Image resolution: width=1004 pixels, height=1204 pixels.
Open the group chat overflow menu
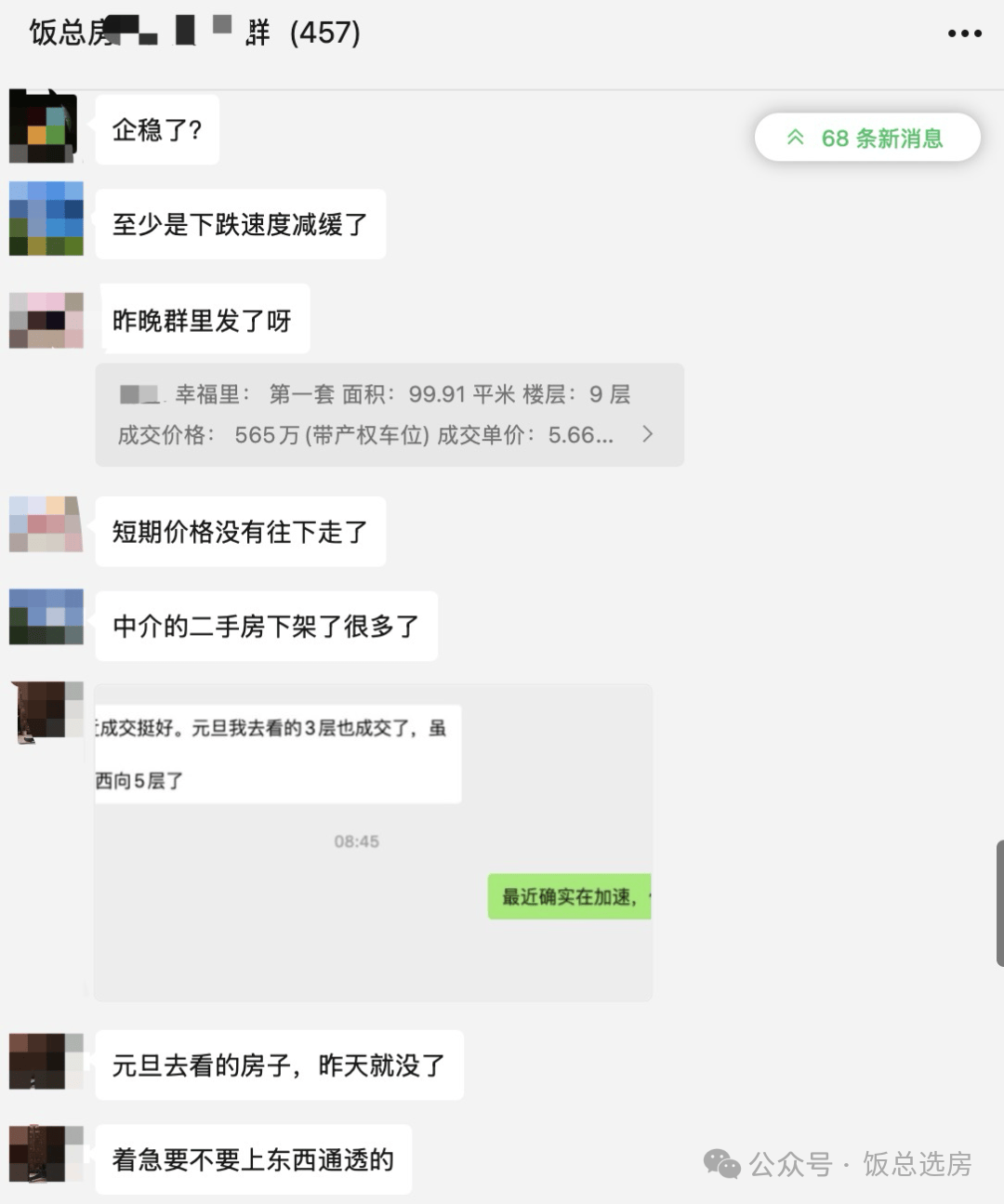[964, 33]
